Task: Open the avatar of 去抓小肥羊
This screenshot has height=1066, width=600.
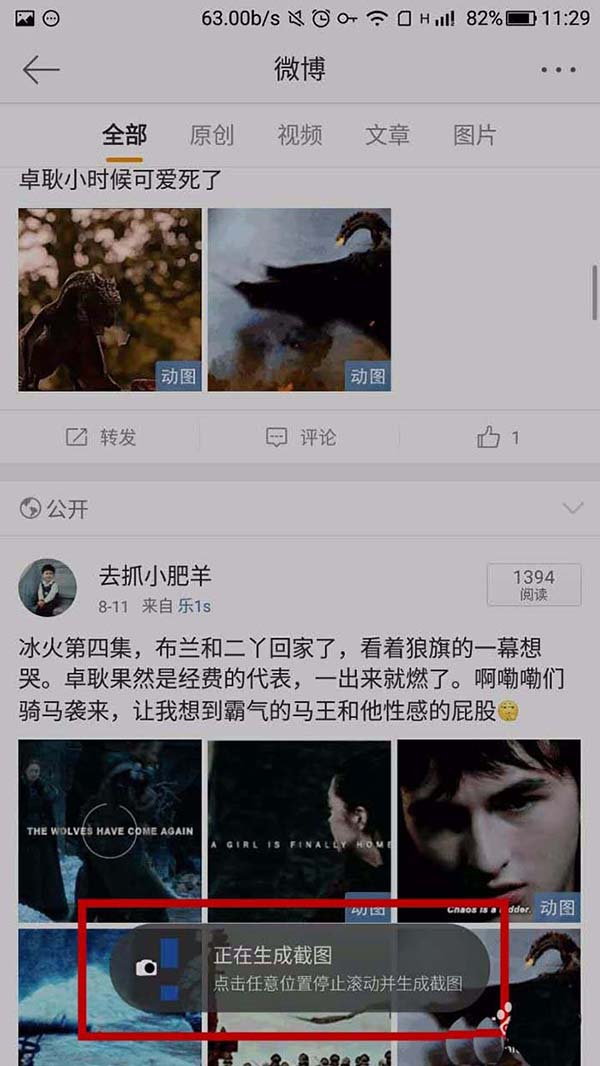Action: pos(48,587)
